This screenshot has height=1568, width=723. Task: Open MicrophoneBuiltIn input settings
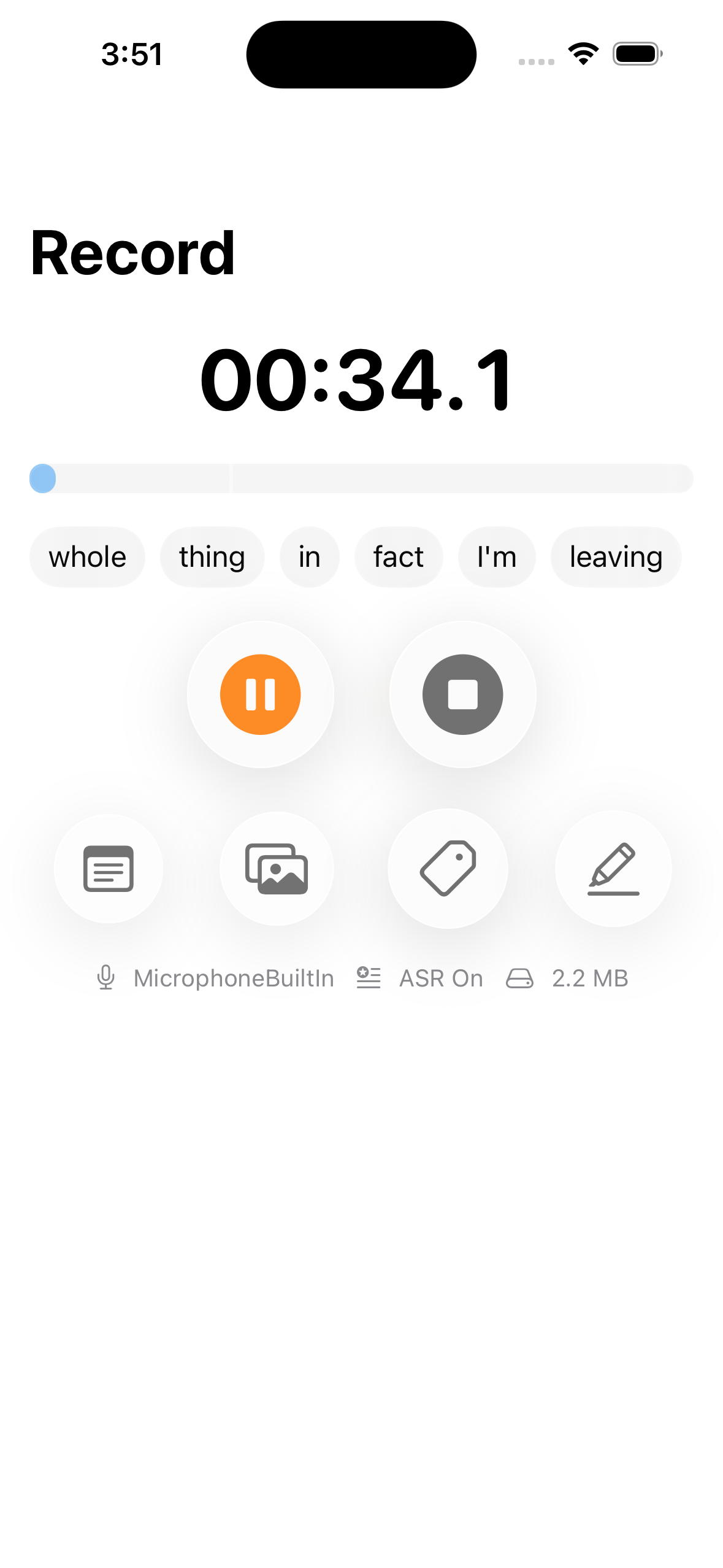pos(216,978)
